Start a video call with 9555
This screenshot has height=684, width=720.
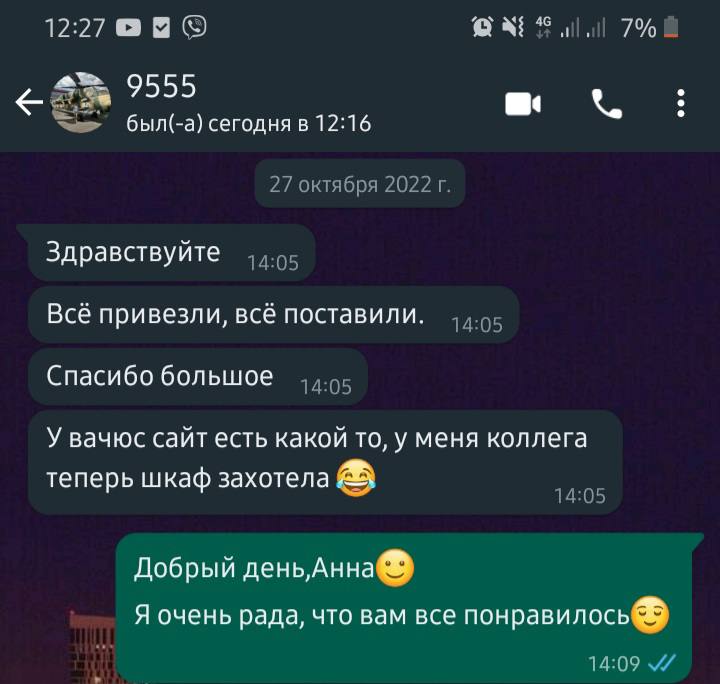click(x=523, y=103)
